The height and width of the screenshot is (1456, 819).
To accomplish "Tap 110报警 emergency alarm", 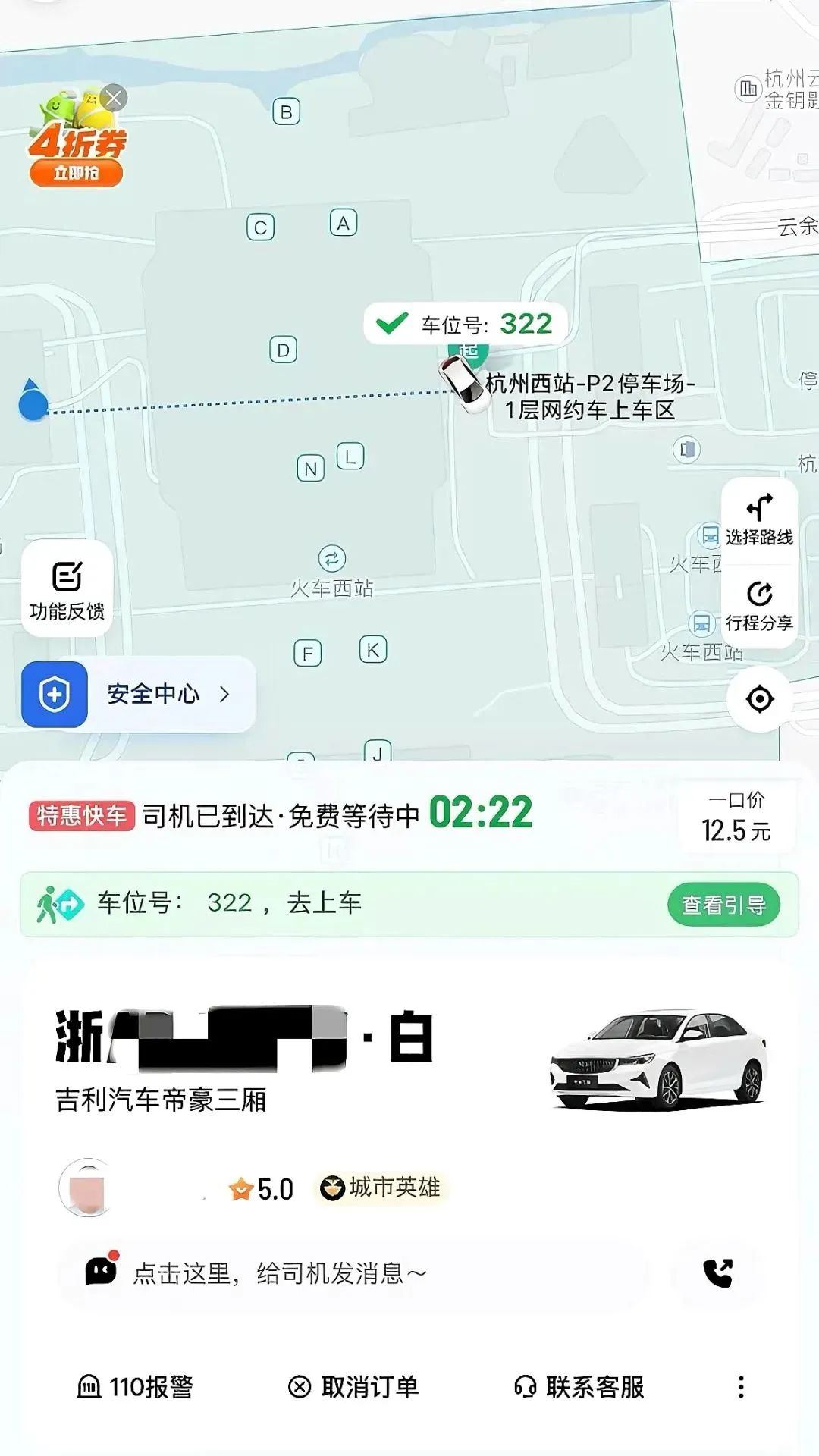I will tap(136, 1387).
